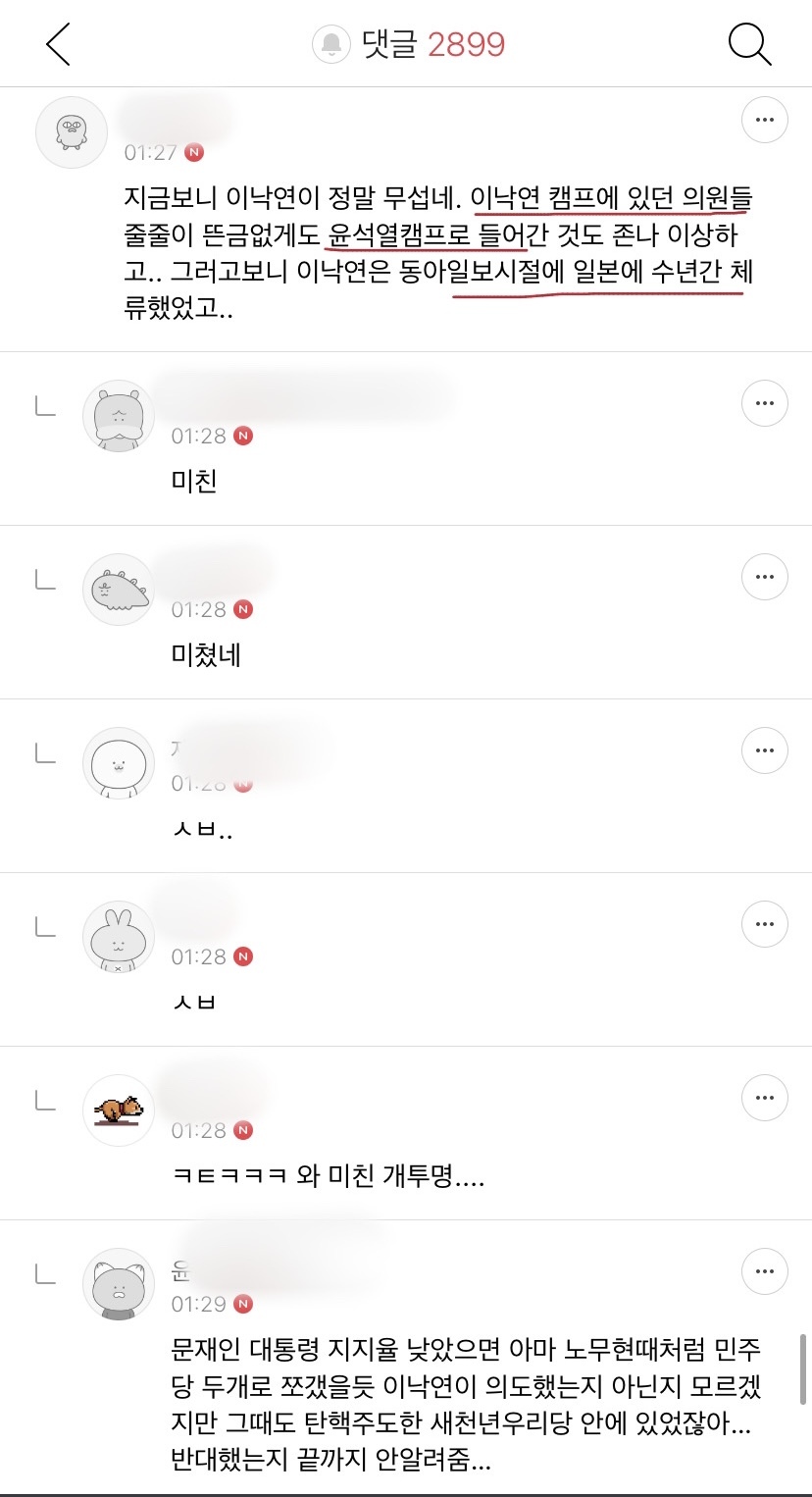
Task: Open the ⋯ menu on the "미쳤네" comment
Action: (x=764, y=577)
